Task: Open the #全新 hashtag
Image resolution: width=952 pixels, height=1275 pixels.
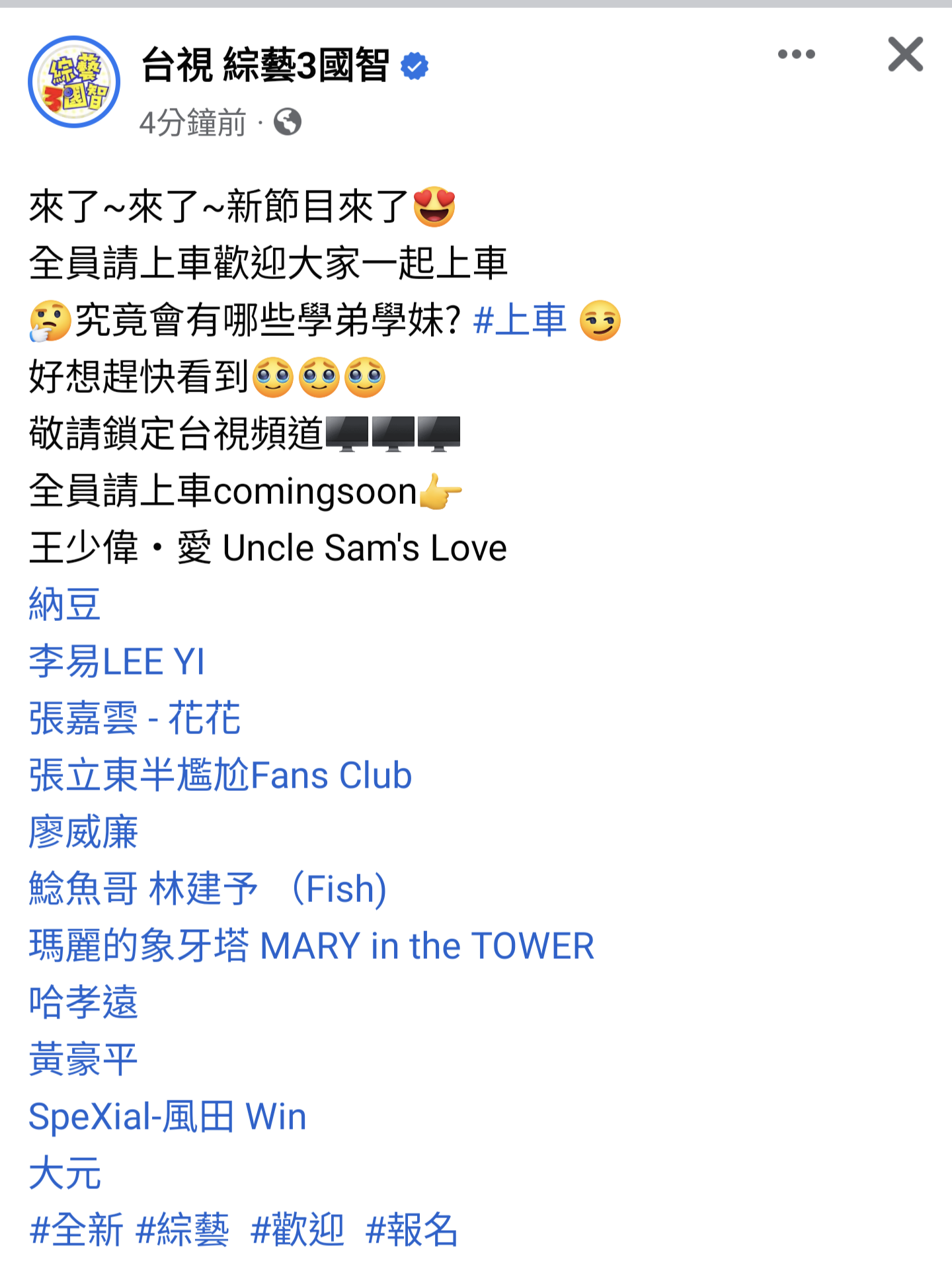Action: click(77, 1230)
